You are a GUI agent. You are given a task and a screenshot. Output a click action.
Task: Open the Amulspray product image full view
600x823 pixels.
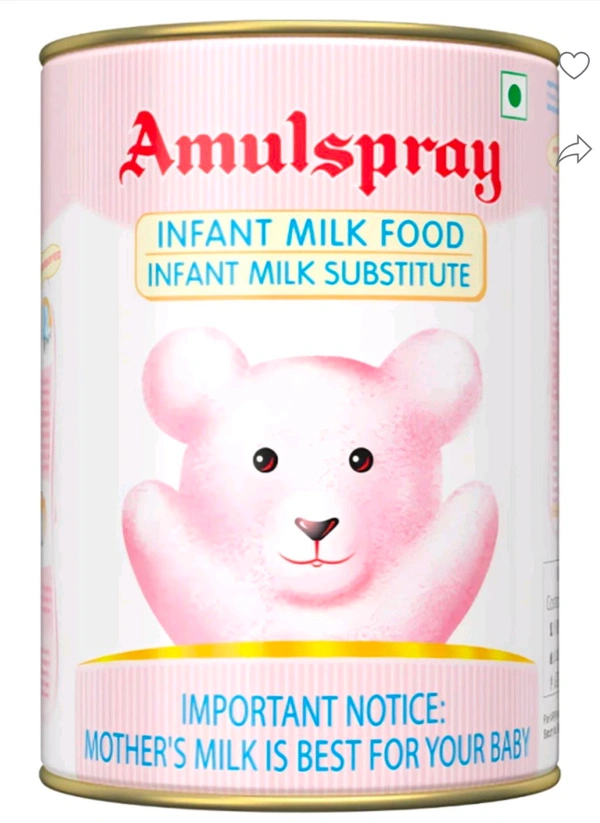pos(300,420)
